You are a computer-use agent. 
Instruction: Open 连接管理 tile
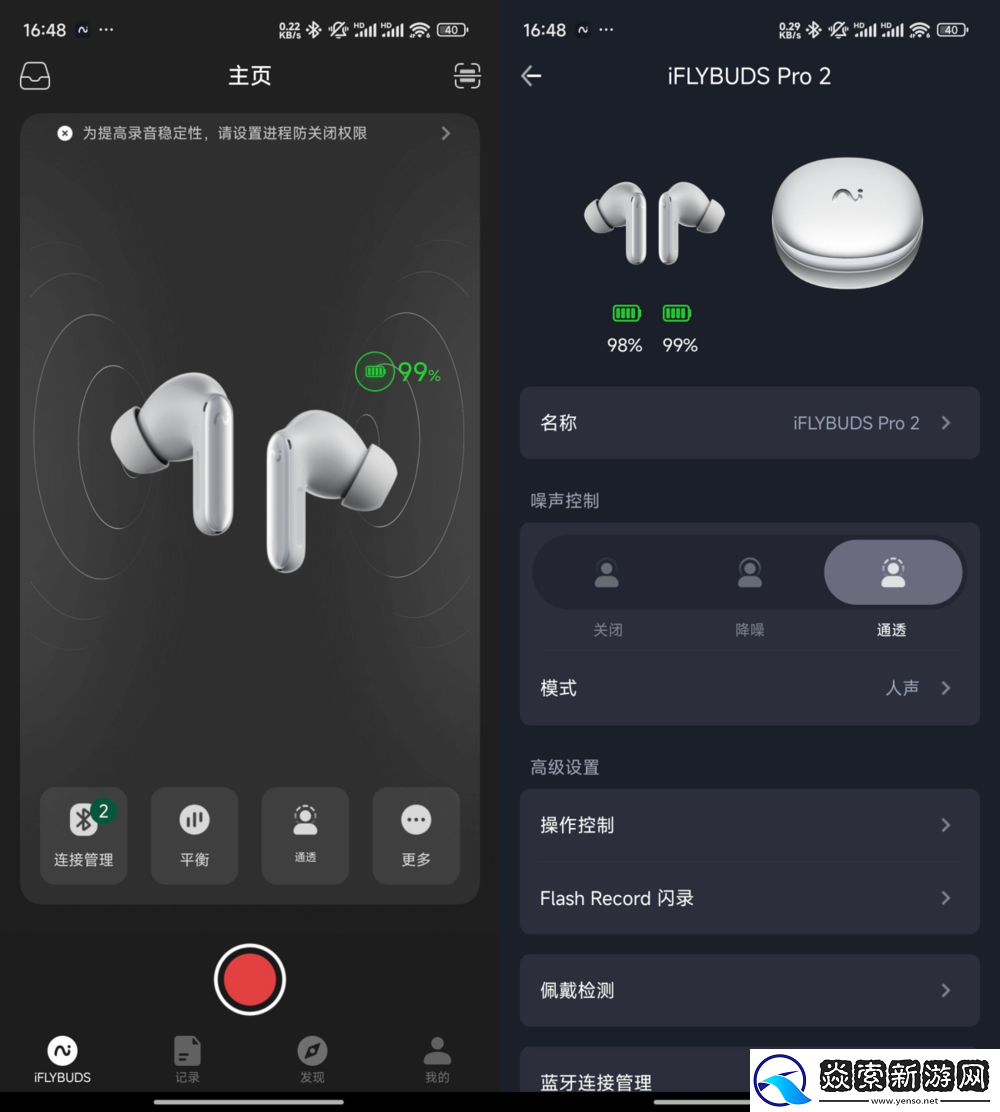click(84, 835)
